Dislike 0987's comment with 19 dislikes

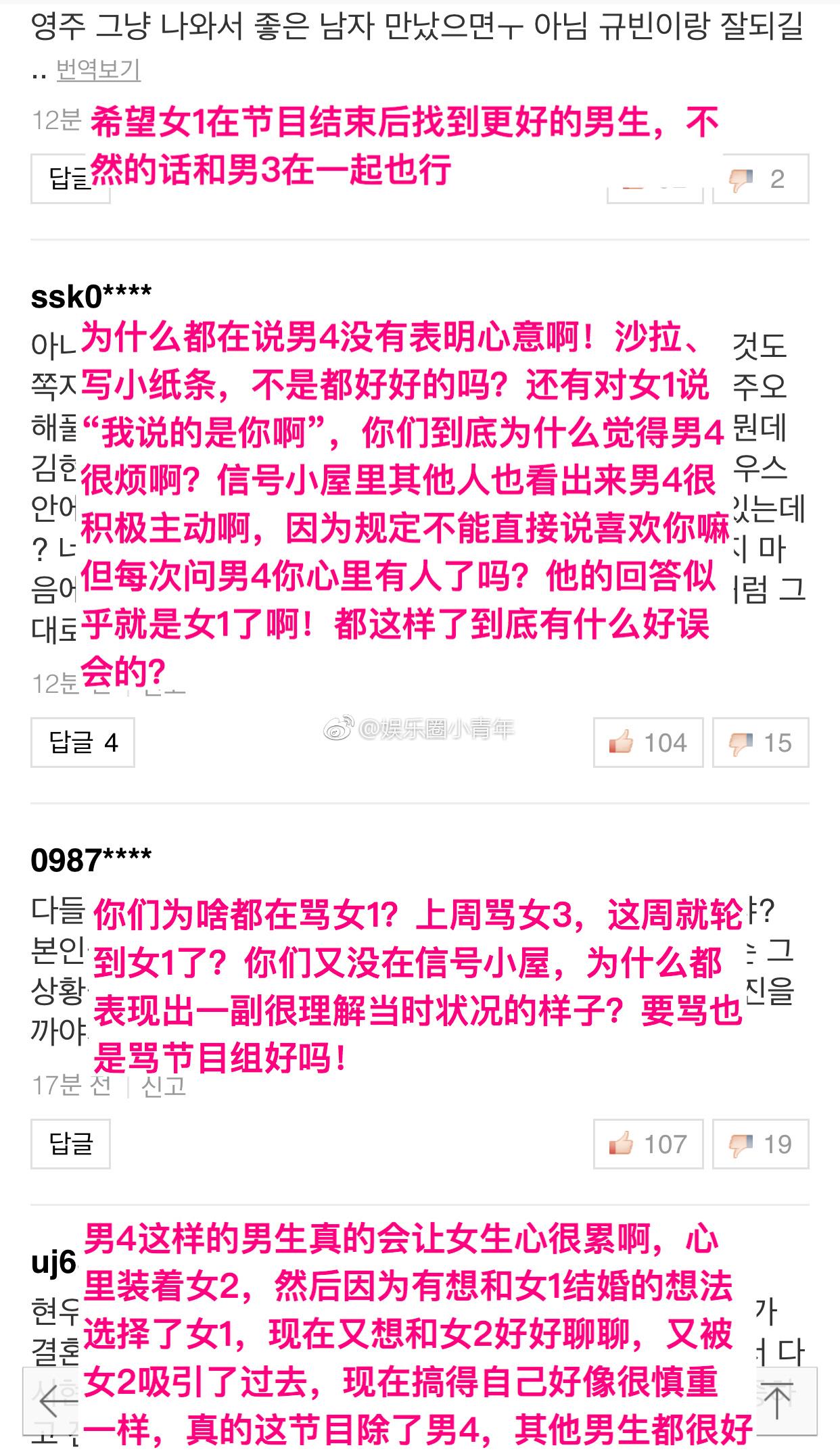pyautogui.click(x=760, y=1144)
